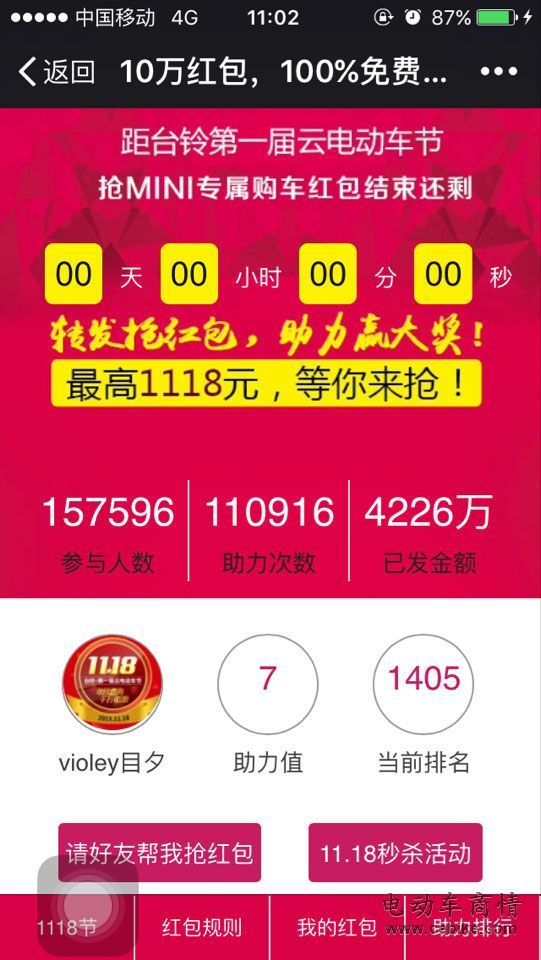The height and width of the screenshot is (960, 541).
Task: Tap 请好友帮我抢红包 button
Action: click(x=160, y=852)
